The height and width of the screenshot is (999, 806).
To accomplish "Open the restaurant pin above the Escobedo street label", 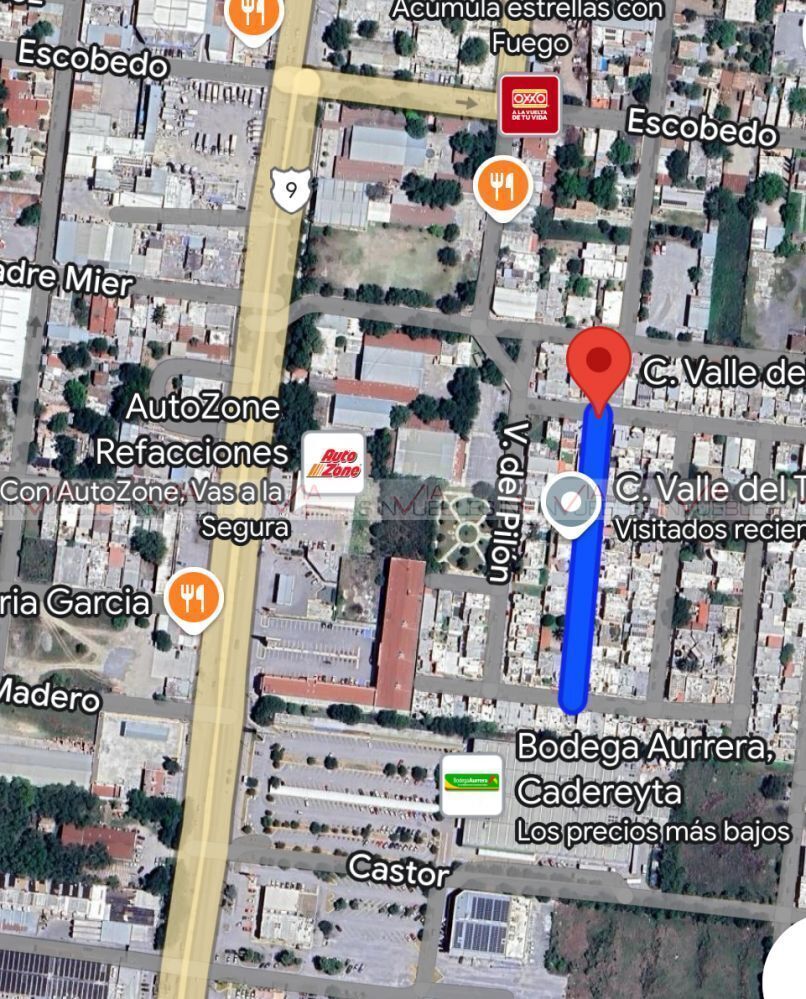I will coord(254,17).
